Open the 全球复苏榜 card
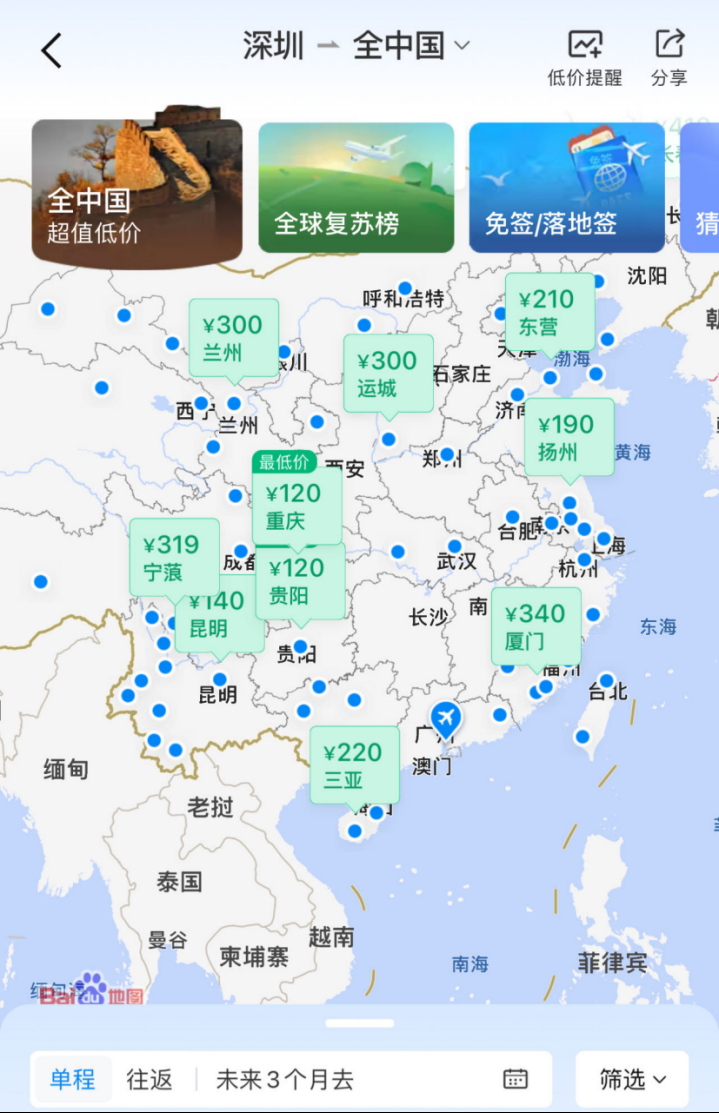The image size is (719, 1113). [x=356, y=187]
